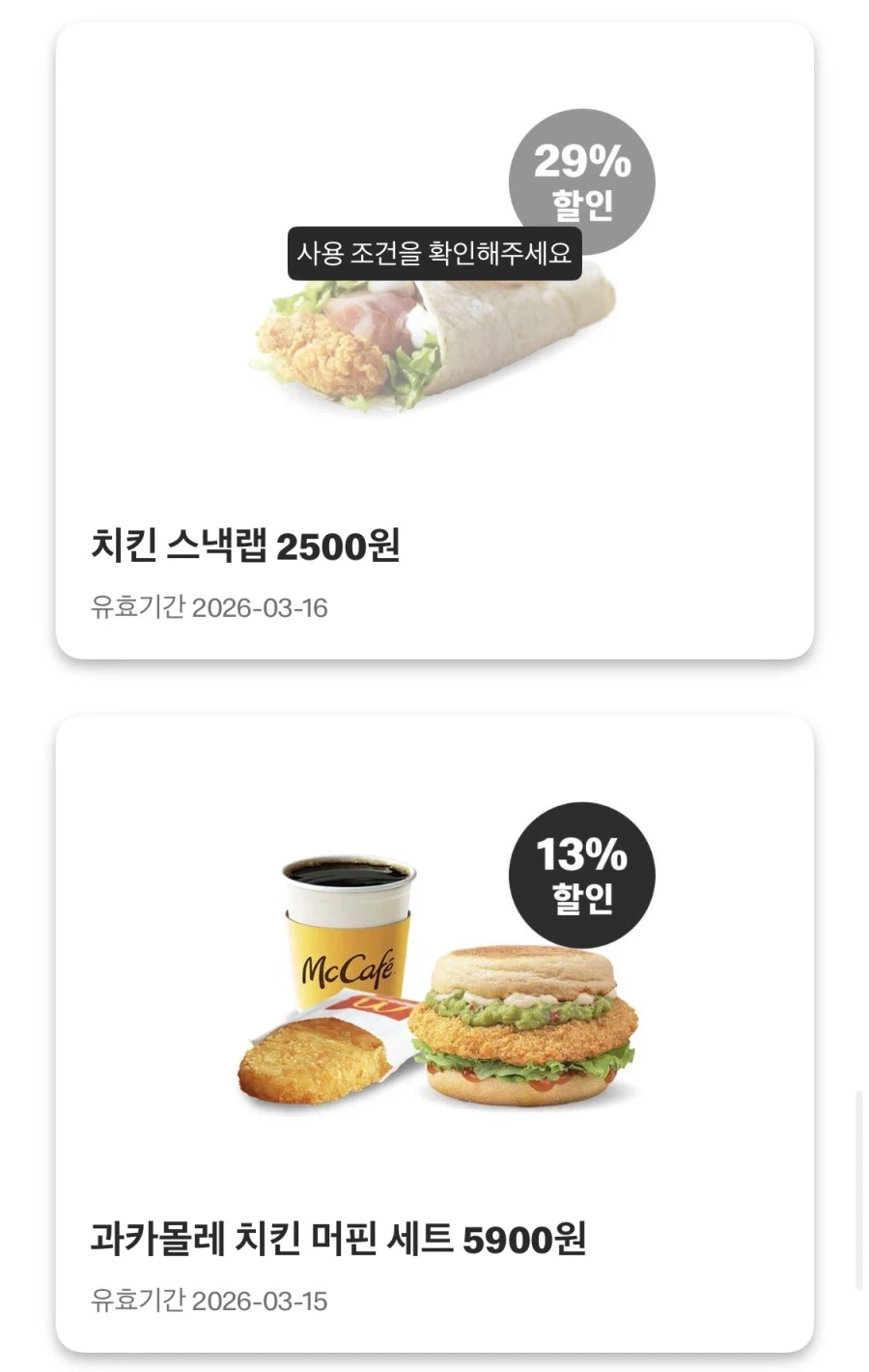Image resolution: width=869 pixels, height=1372 pixels.
Task: Select the 치킨 스낵랩 2500원 coupon title
Action: pyautogui.click(x=241, y=544)
